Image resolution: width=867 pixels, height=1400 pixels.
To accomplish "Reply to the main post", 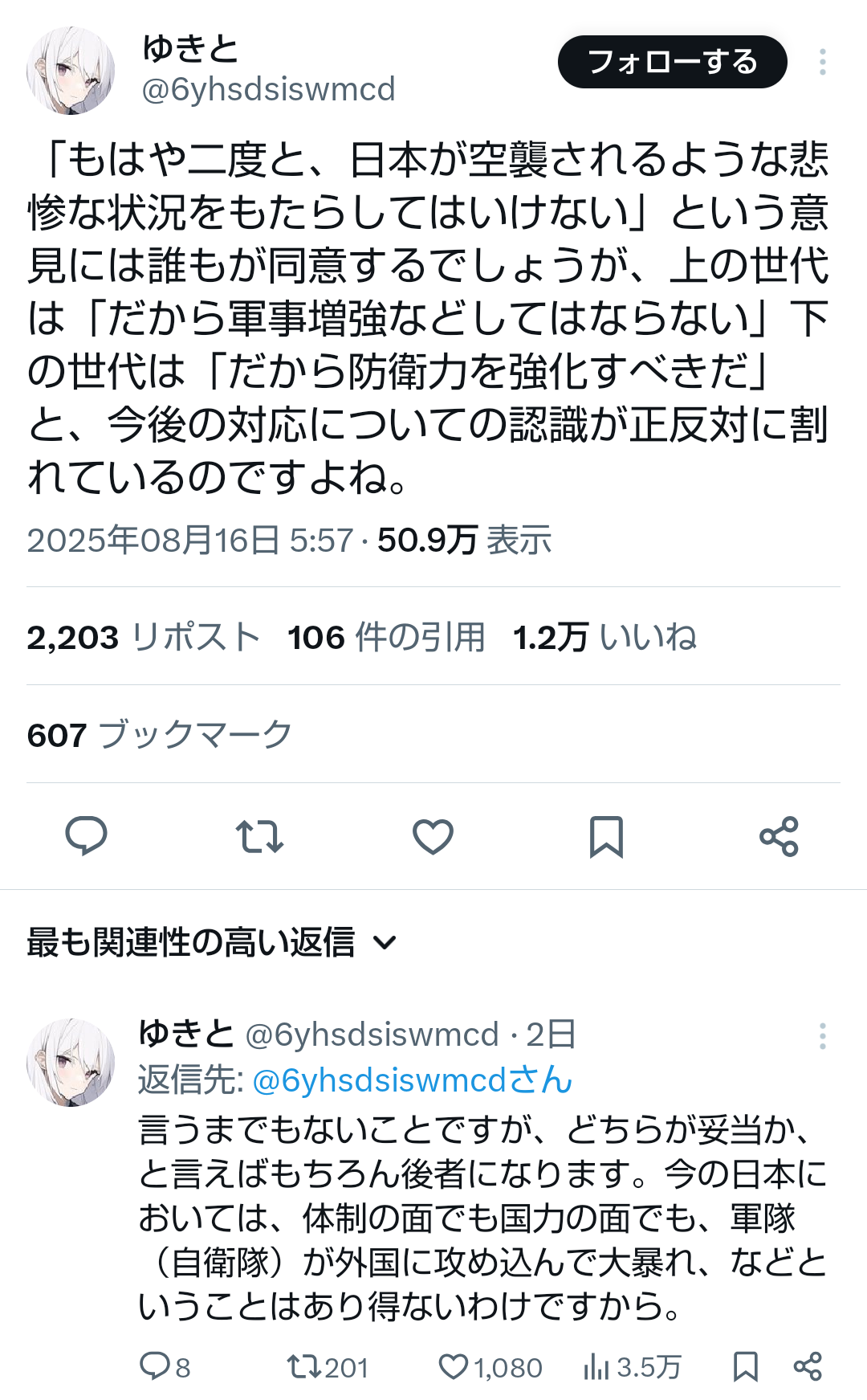I will (86, 836).
